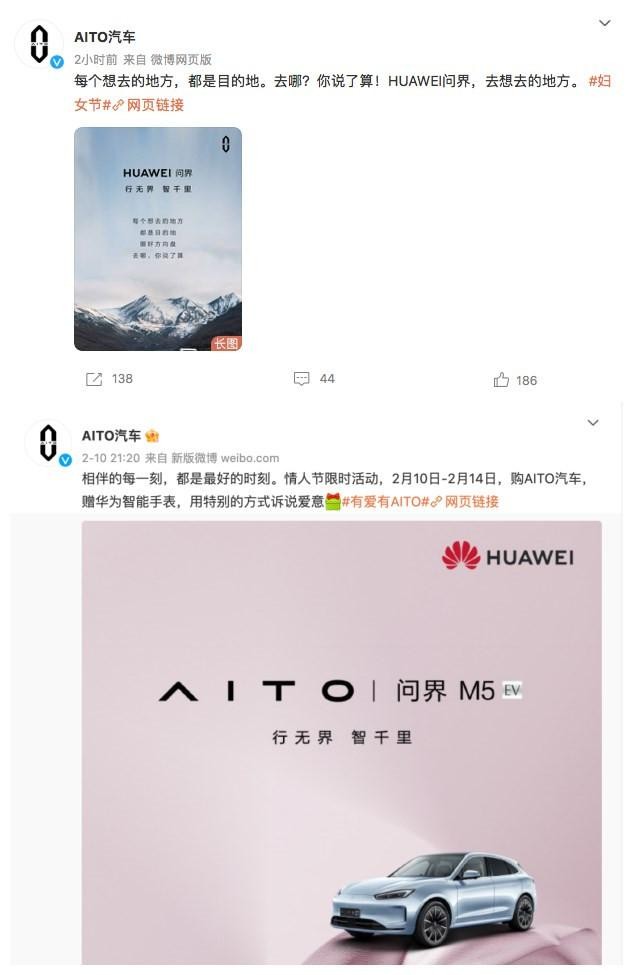View the AITO问界 M5 EV poster image
This screenshot has width=633, height=975.
(x=341, y=742)
